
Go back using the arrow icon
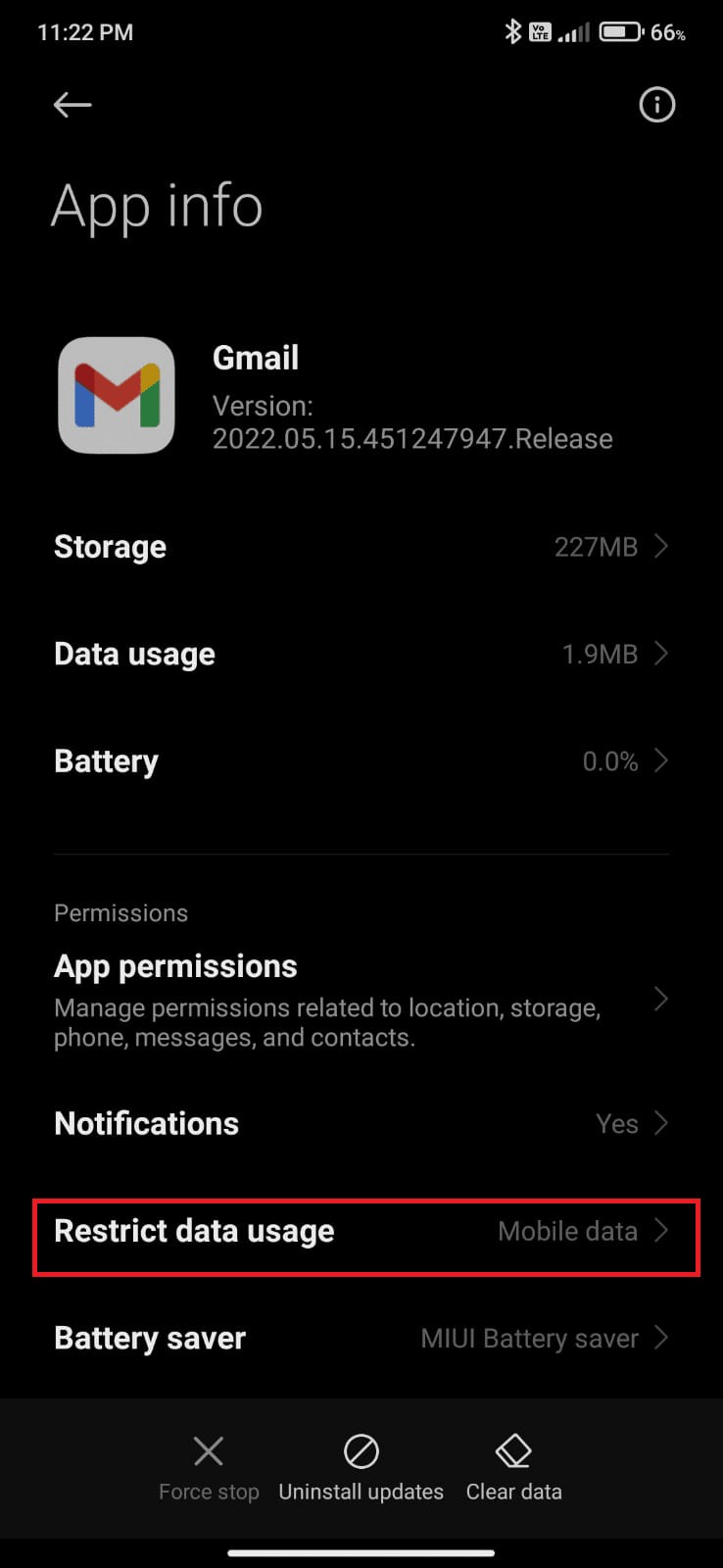(72, 105)
